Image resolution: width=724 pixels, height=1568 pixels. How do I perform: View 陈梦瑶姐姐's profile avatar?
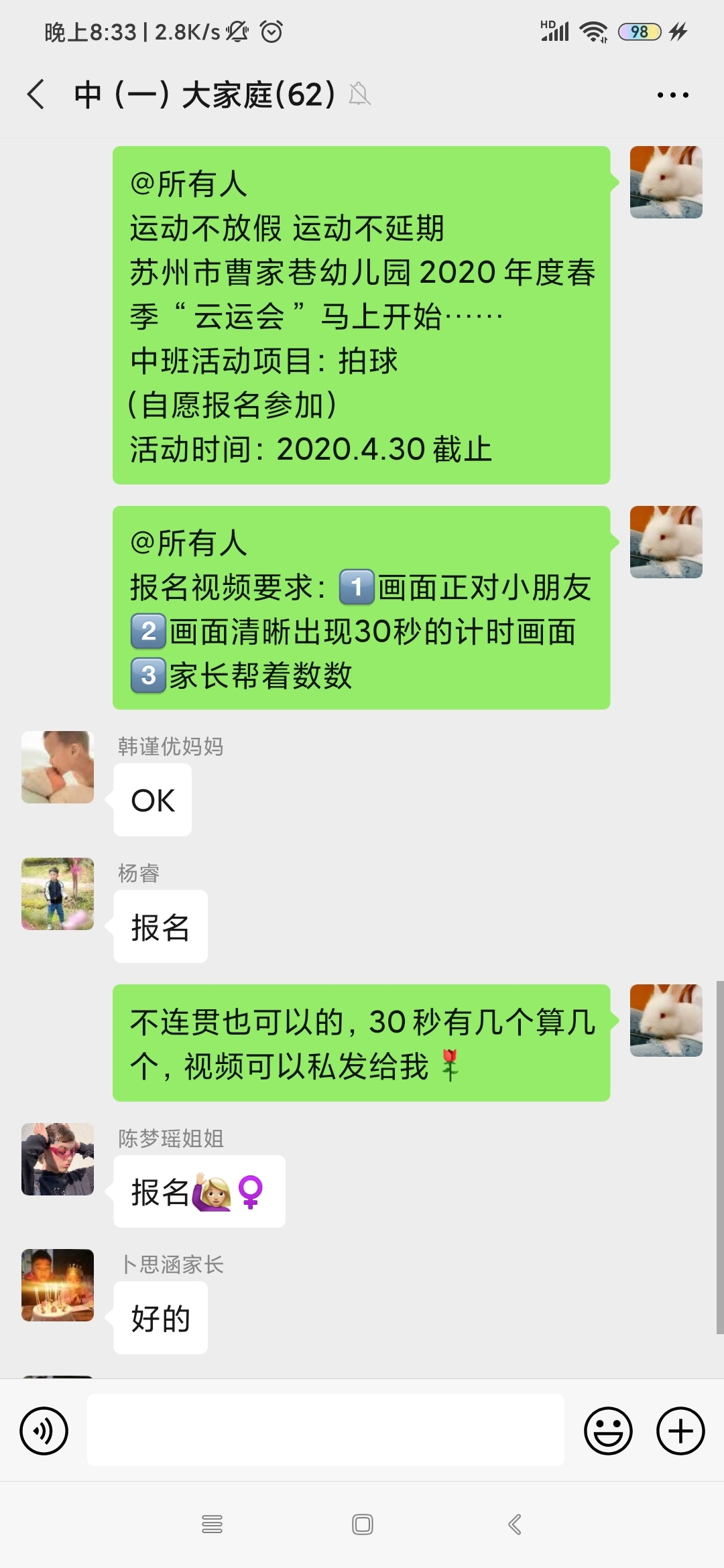tap(58, 1159)
